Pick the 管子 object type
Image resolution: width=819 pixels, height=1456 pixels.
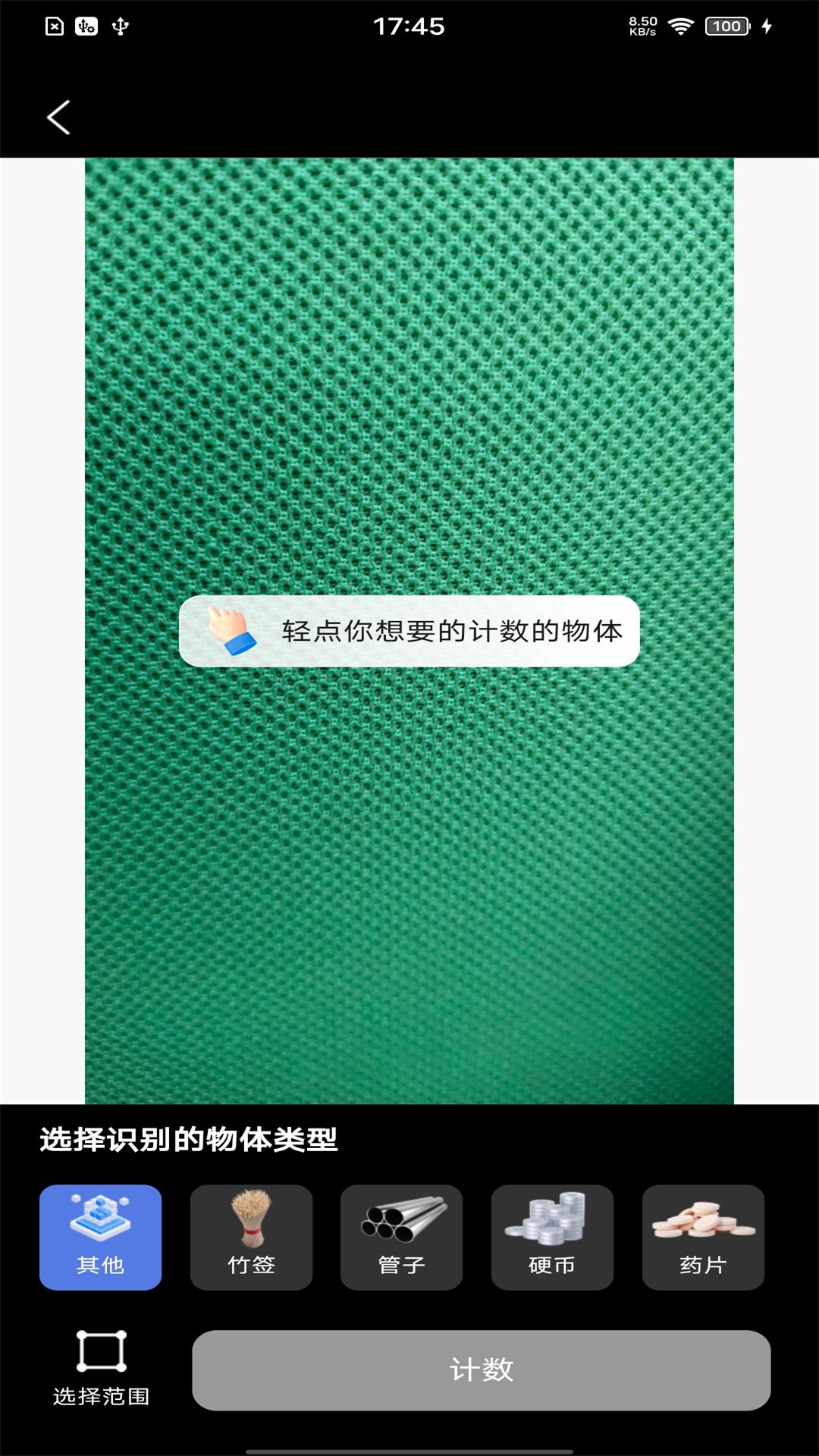401,1237
